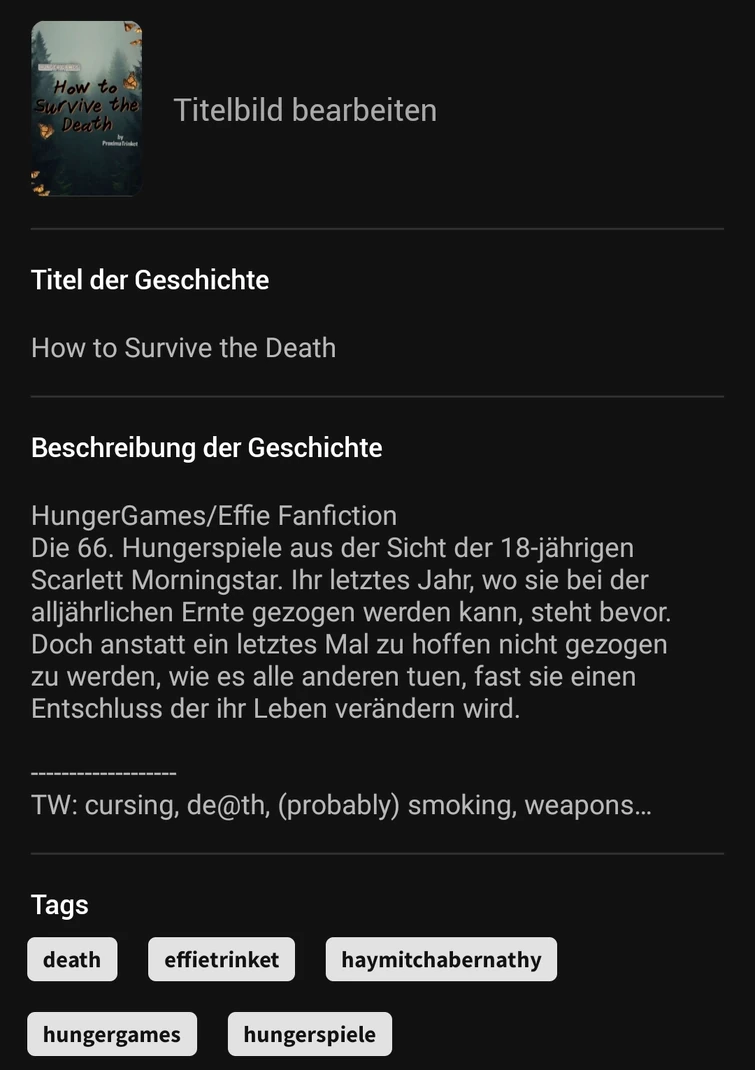Image resolution: width=755 pixels, height=1070 pixels.
Task: Tap Titelbild bearbeiten to change cover
Action: (305, 110)
